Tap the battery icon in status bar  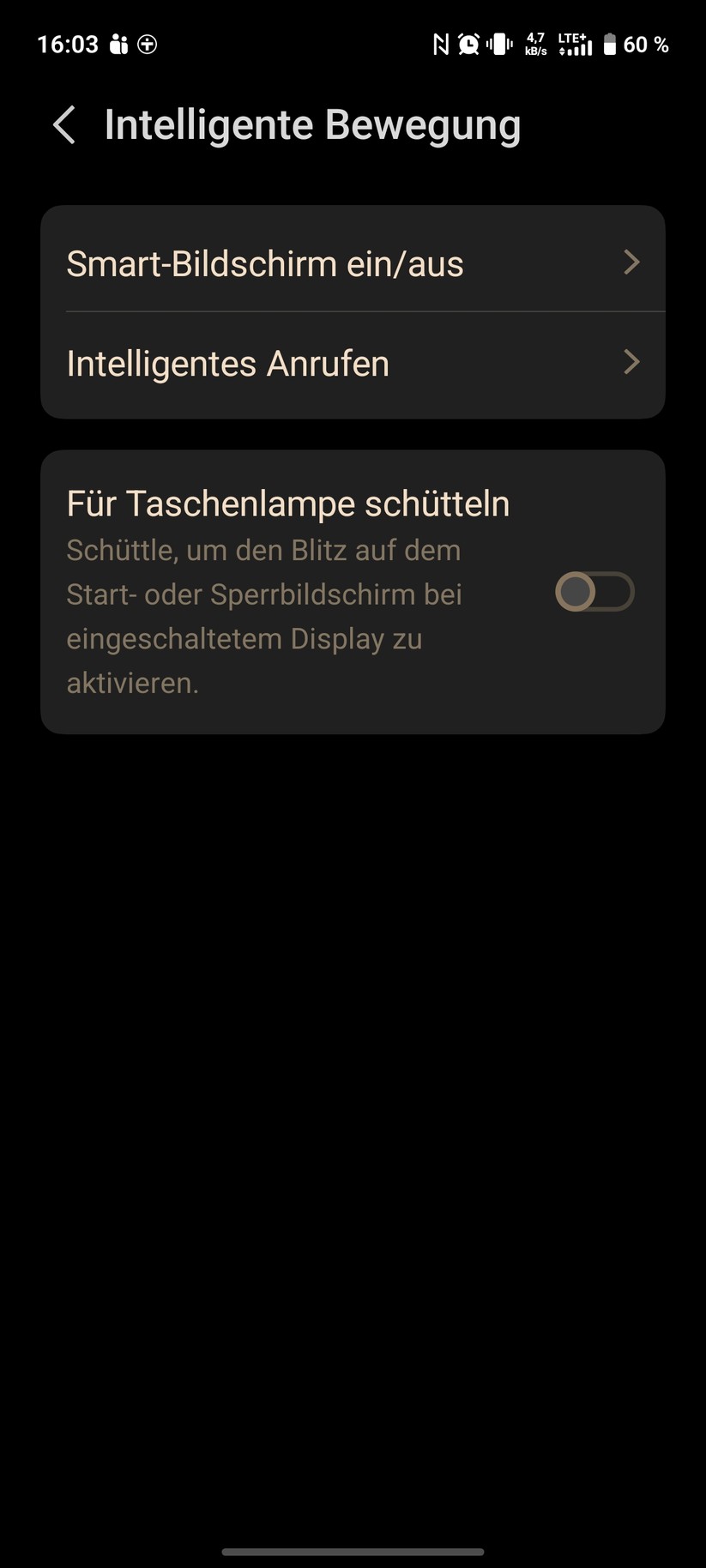[612, 44]
